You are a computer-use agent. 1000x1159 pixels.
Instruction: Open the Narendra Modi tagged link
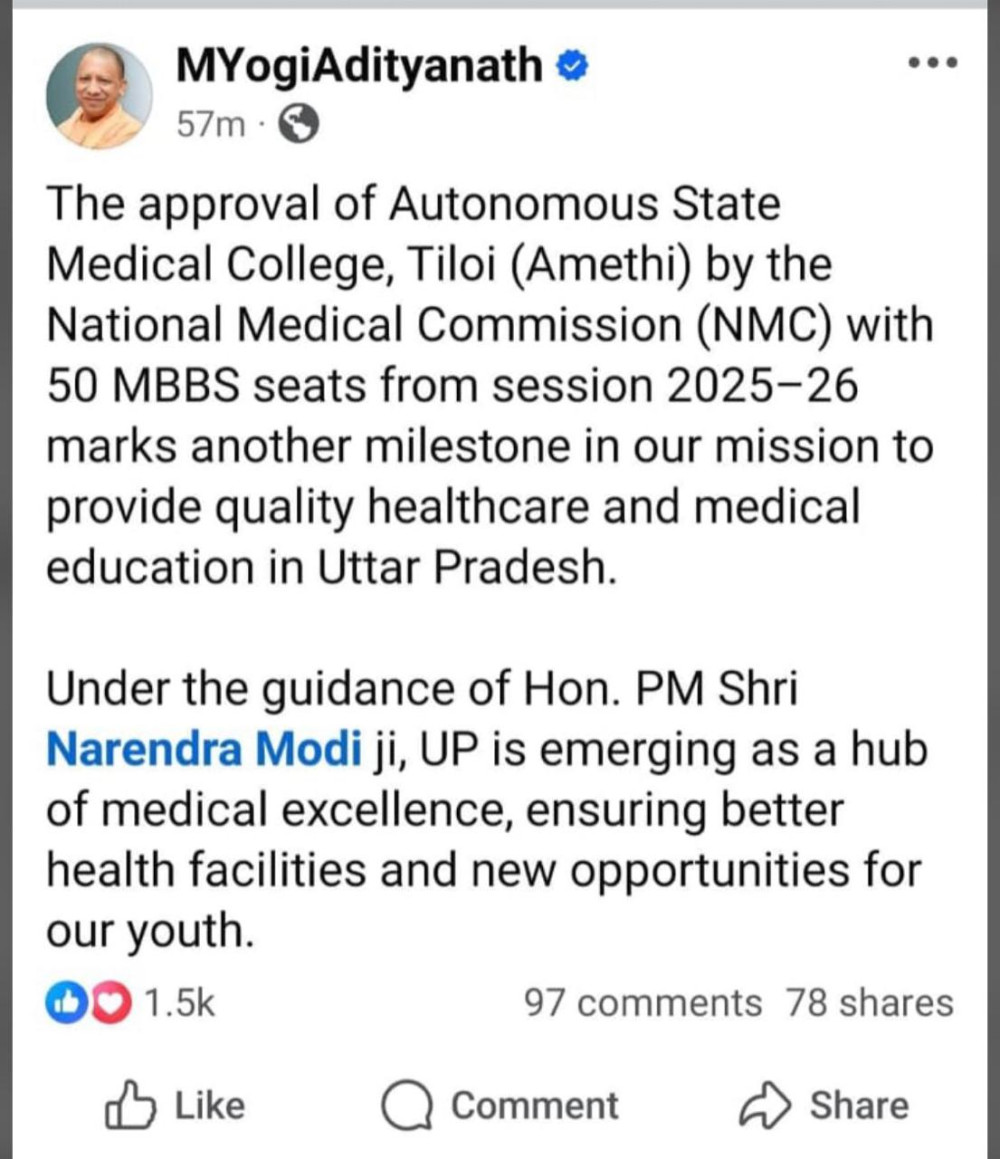(203, 751)
